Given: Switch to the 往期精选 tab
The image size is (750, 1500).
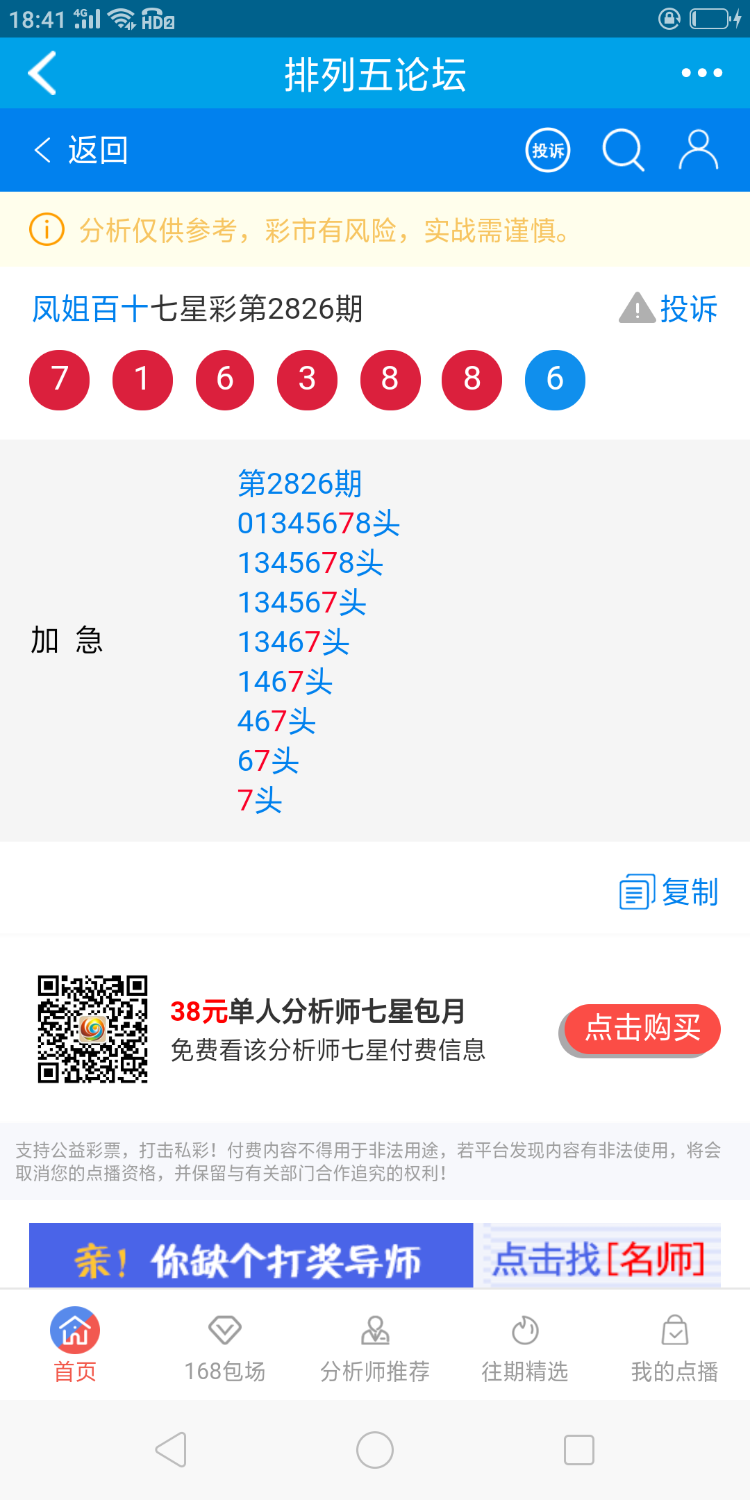Looking at the screenshot, I should point(524,1345).
